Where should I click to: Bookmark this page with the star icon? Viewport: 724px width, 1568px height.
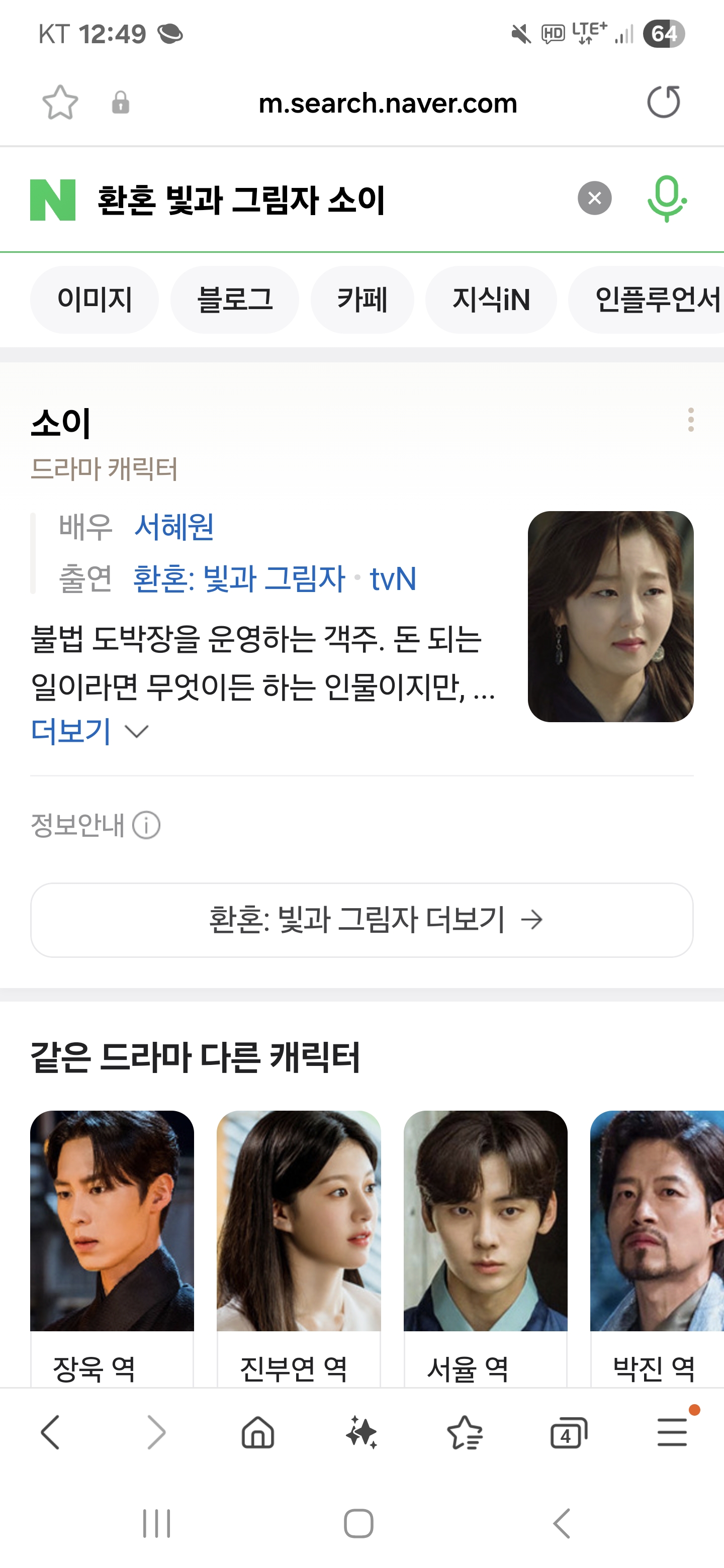(x=60, y=102)
